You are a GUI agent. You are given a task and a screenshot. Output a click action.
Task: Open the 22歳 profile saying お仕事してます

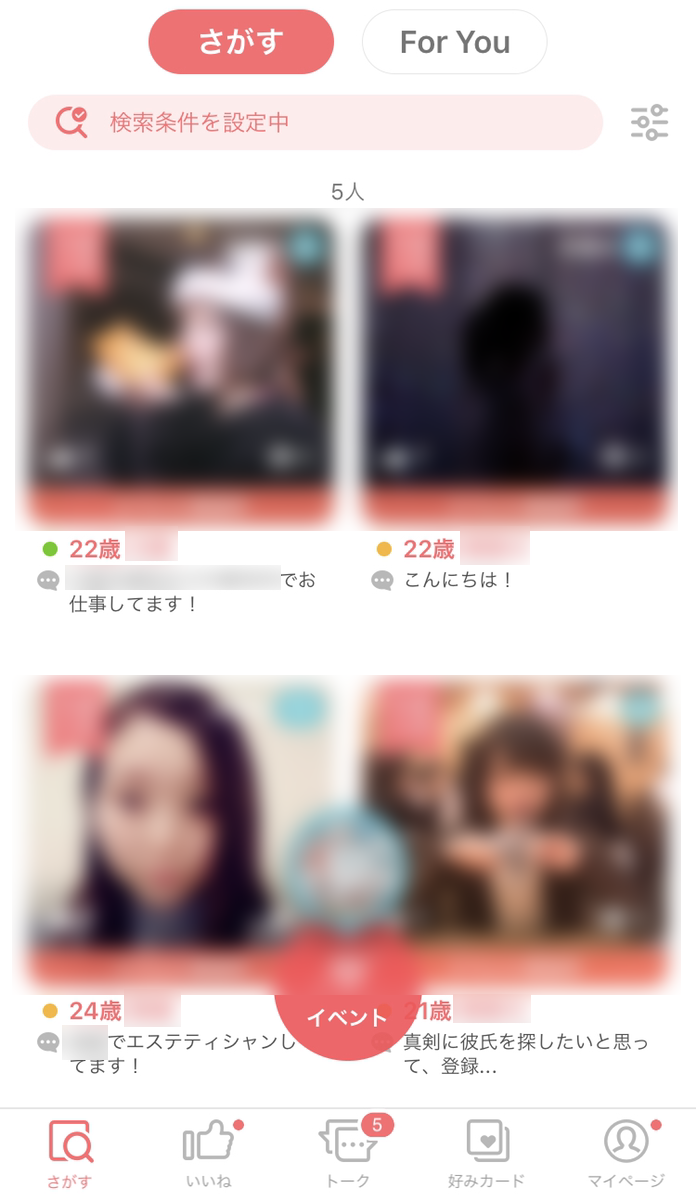178,370
